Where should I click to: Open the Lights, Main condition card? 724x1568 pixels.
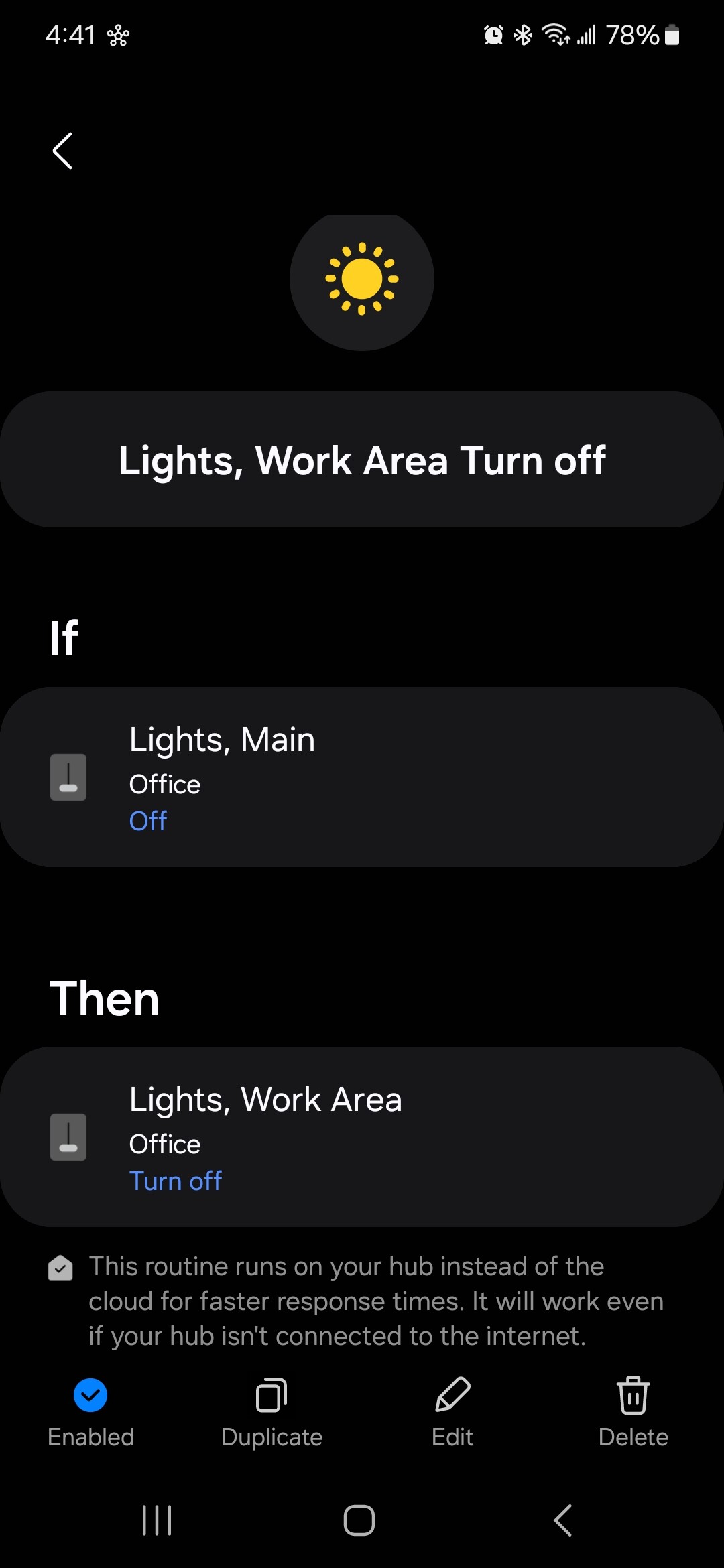pyautogui.click(x=362, y=777)
